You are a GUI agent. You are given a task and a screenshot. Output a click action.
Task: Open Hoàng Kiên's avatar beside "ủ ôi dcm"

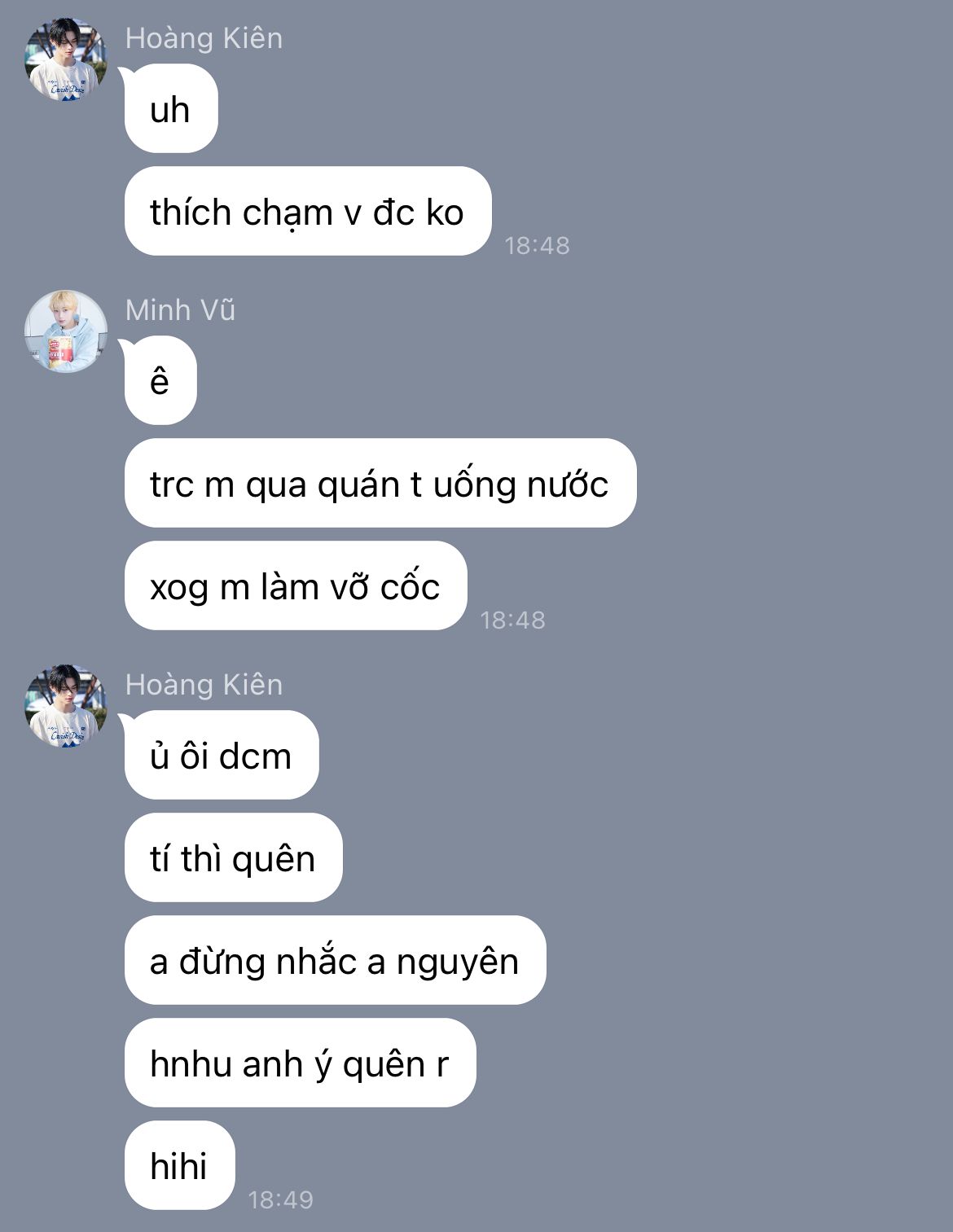coord(66,706)
